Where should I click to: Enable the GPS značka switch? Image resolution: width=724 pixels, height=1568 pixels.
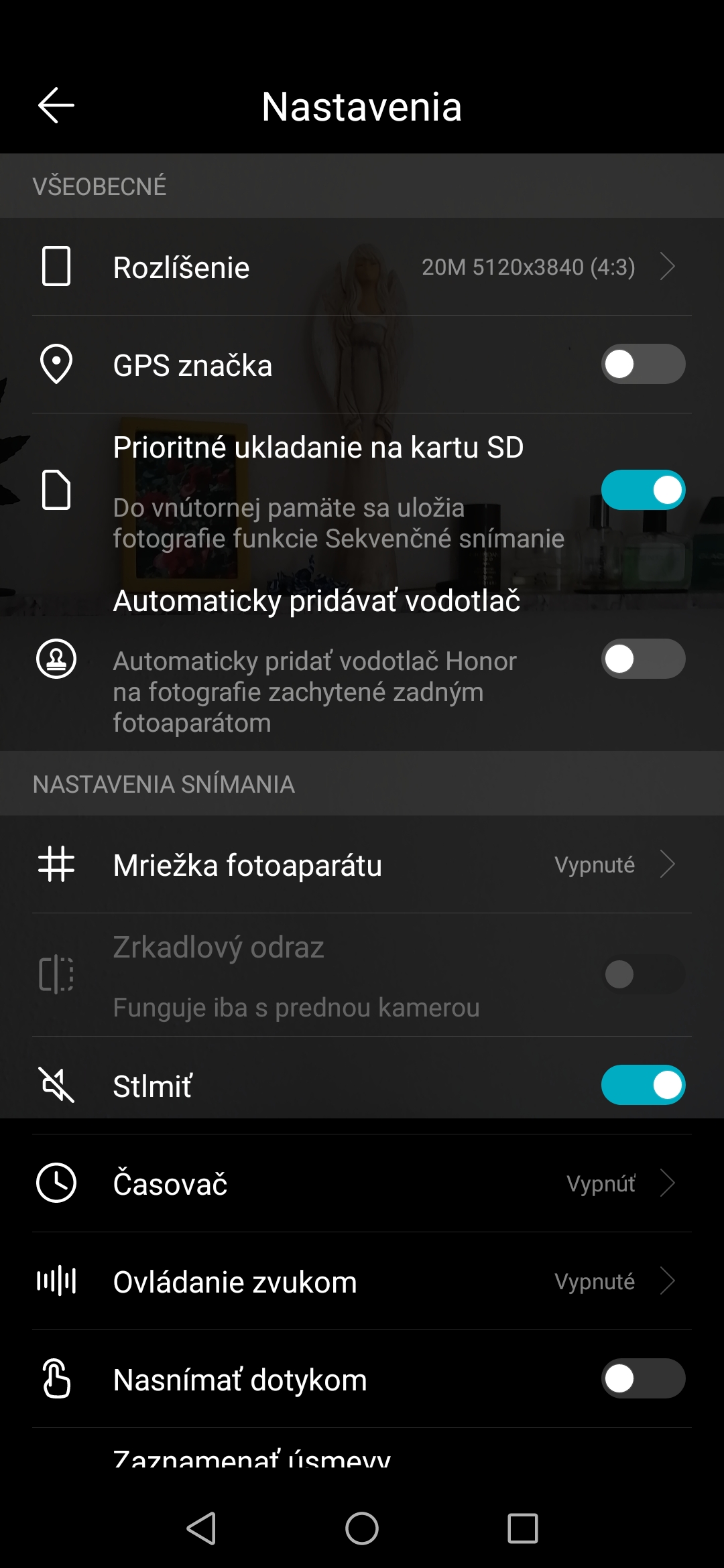coord(643,364)
